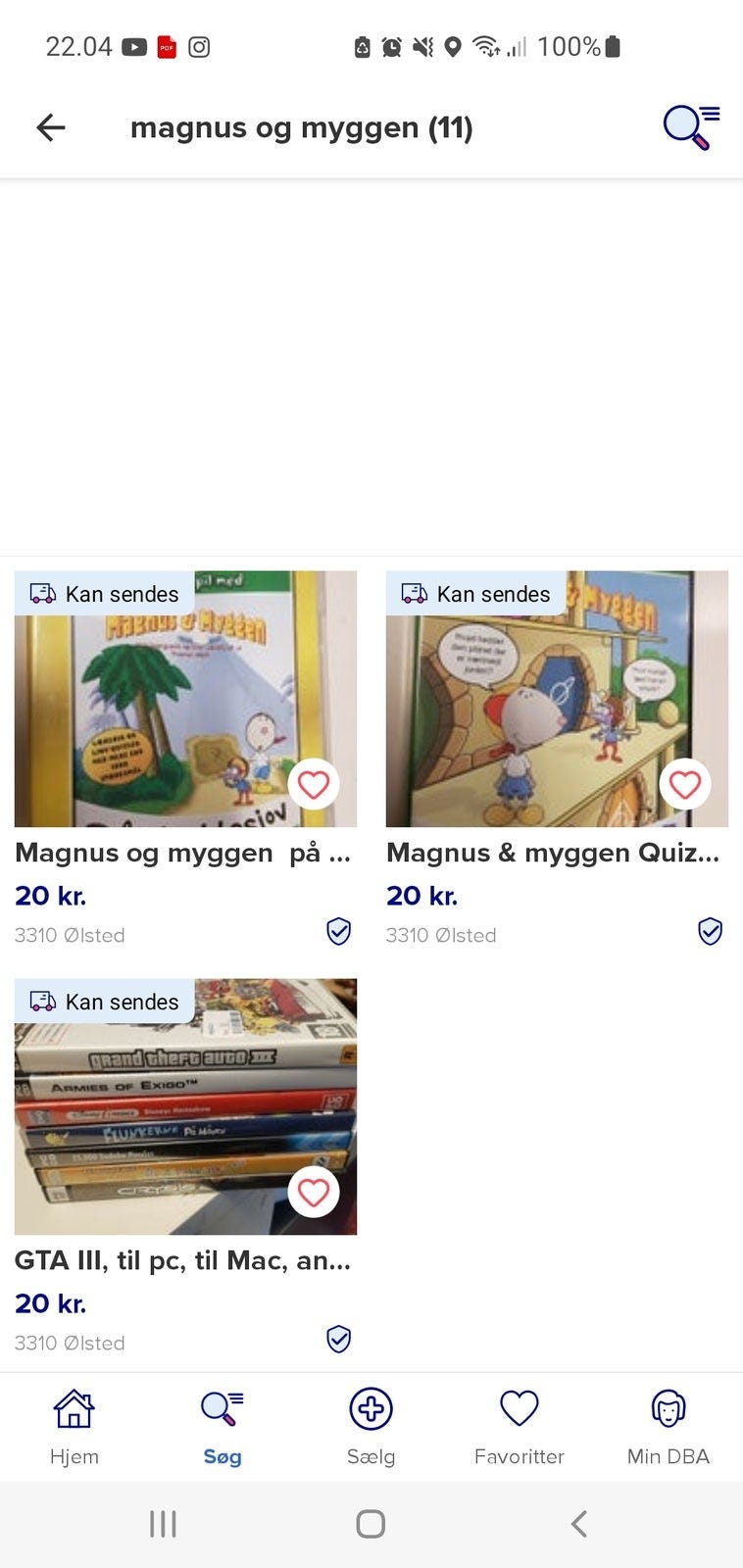This screenshot has width=743, height=1568.
Task: Tap the back arrow to leave search results
Action: 50,126
